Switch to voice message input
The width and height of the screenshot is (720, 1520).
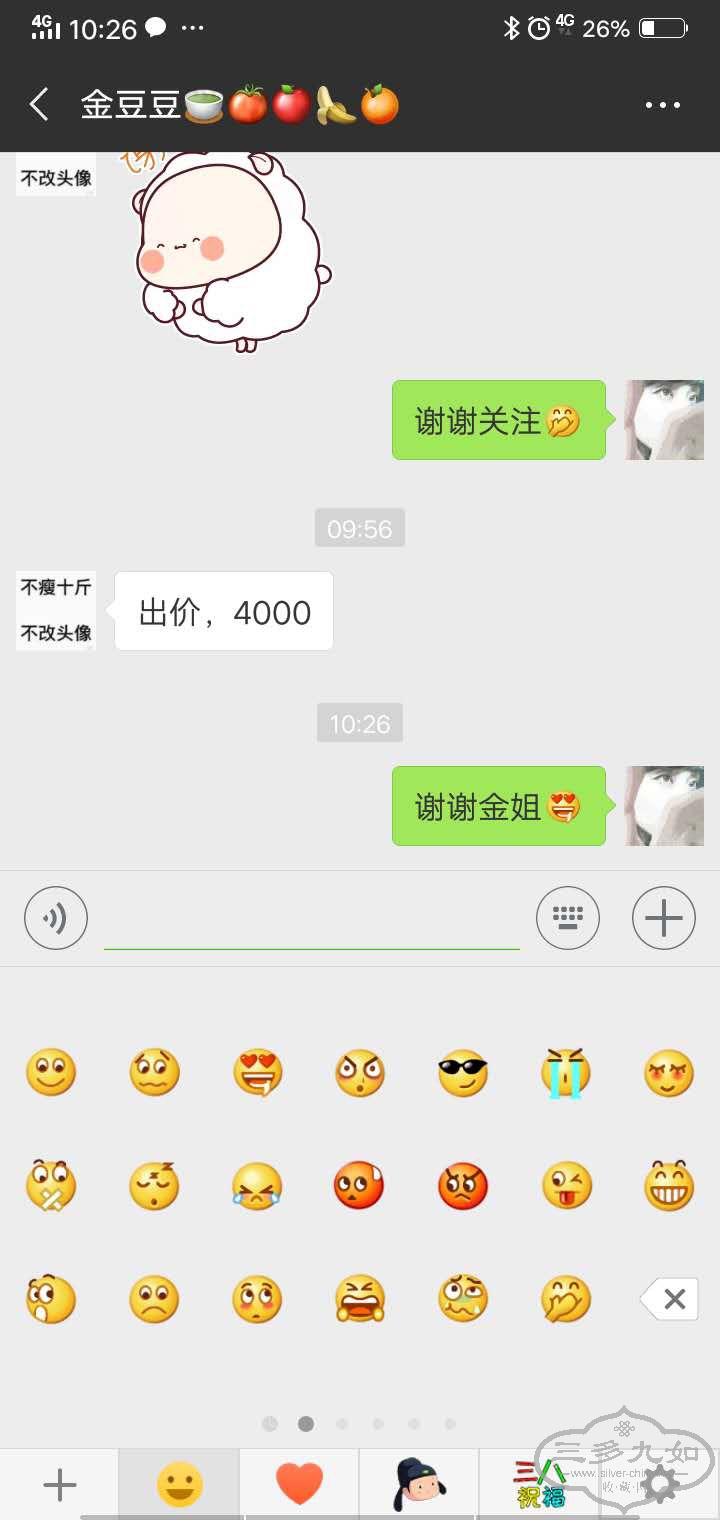56,918
